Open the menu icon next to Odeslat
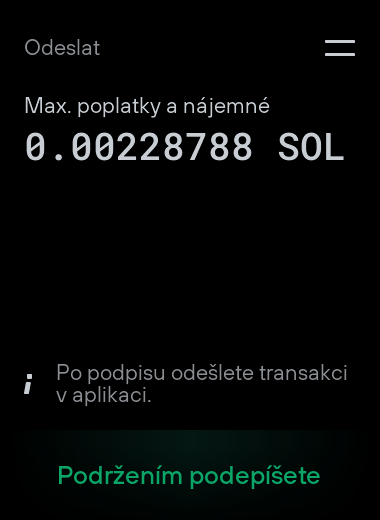This screenshot has width=380, height=520. [340, 48]
